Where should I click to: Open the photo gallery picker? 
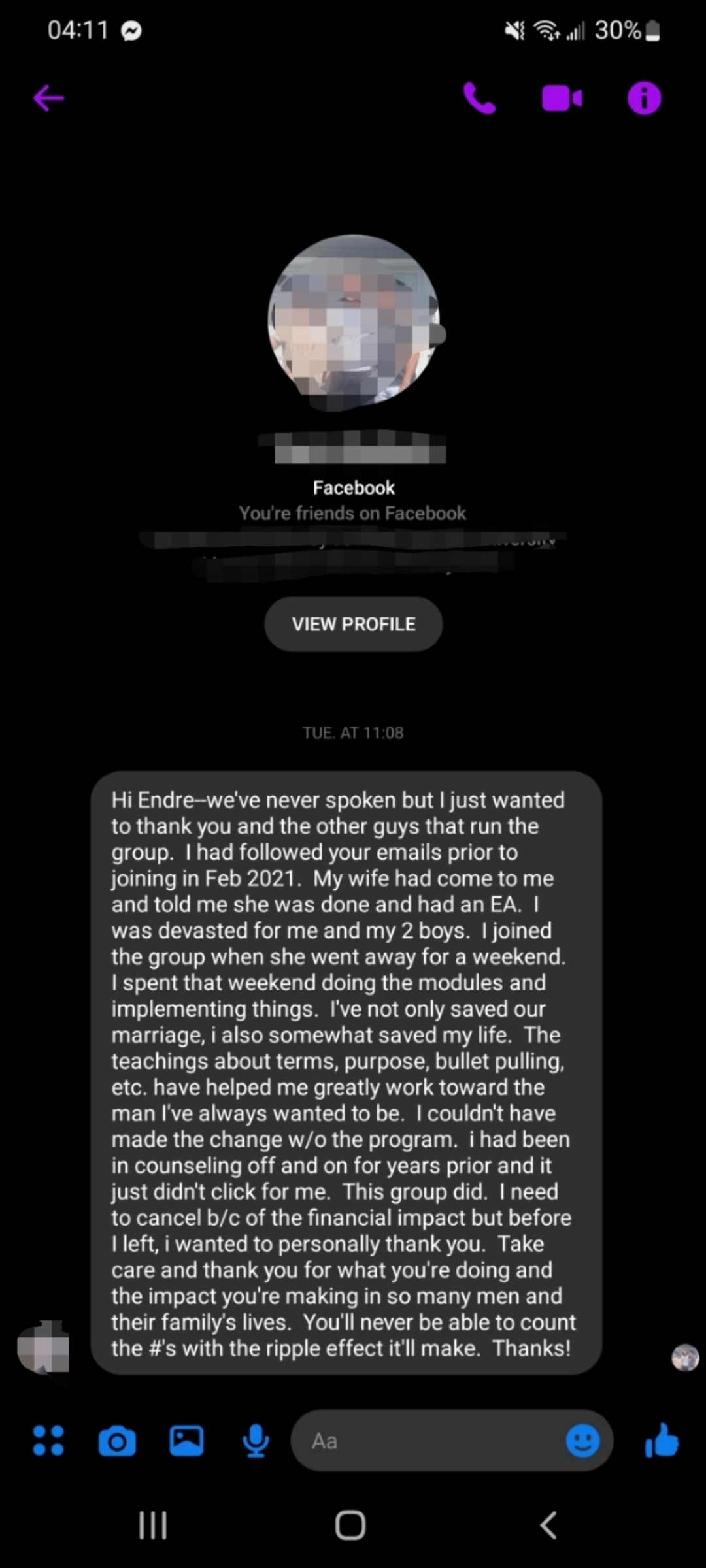(x=186, y=1441)
